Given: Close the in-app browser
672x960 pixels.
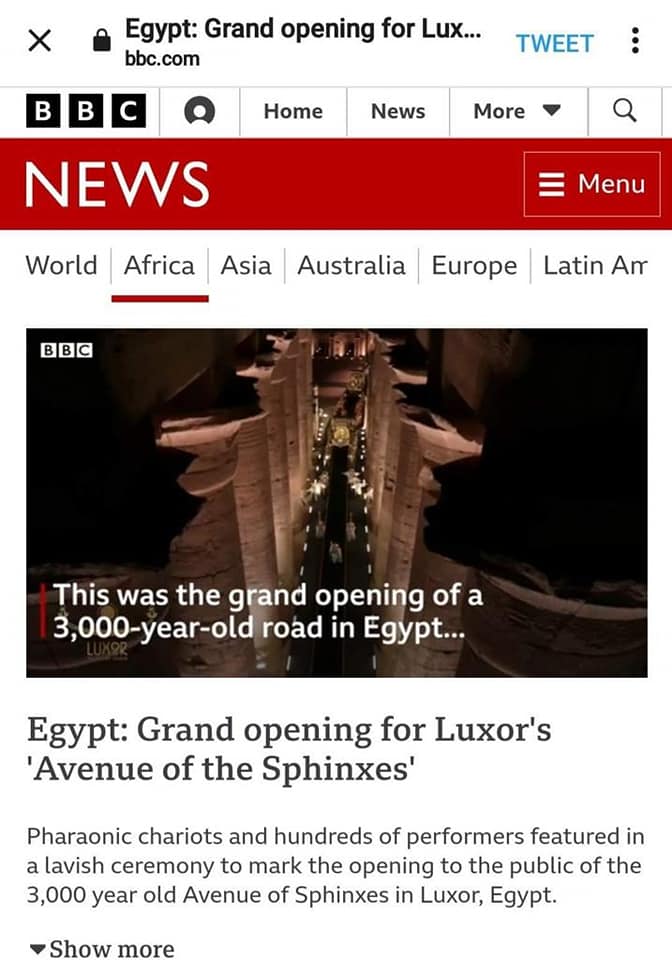Looking at the screenshot, I should pos(39,42).
